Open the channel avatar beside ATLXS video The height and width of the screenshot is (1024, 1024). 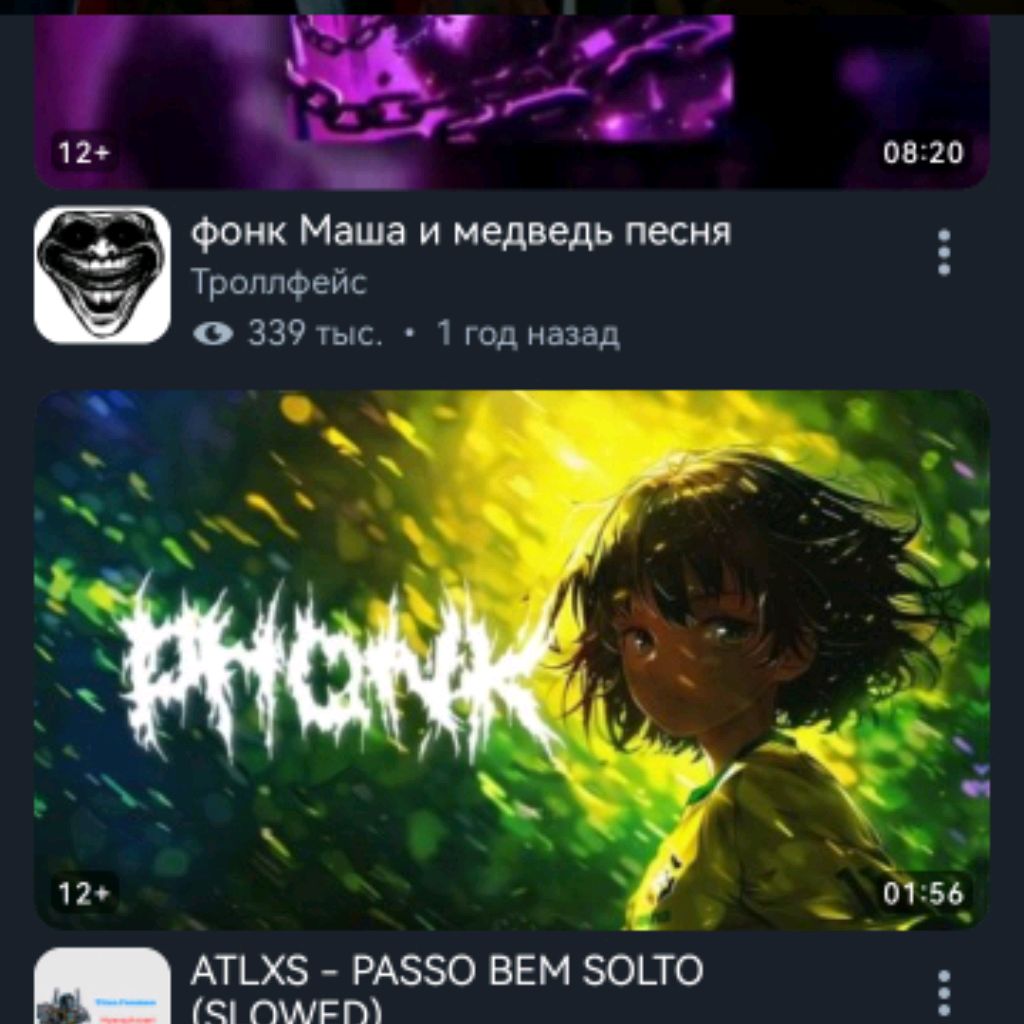click(102, 988)
